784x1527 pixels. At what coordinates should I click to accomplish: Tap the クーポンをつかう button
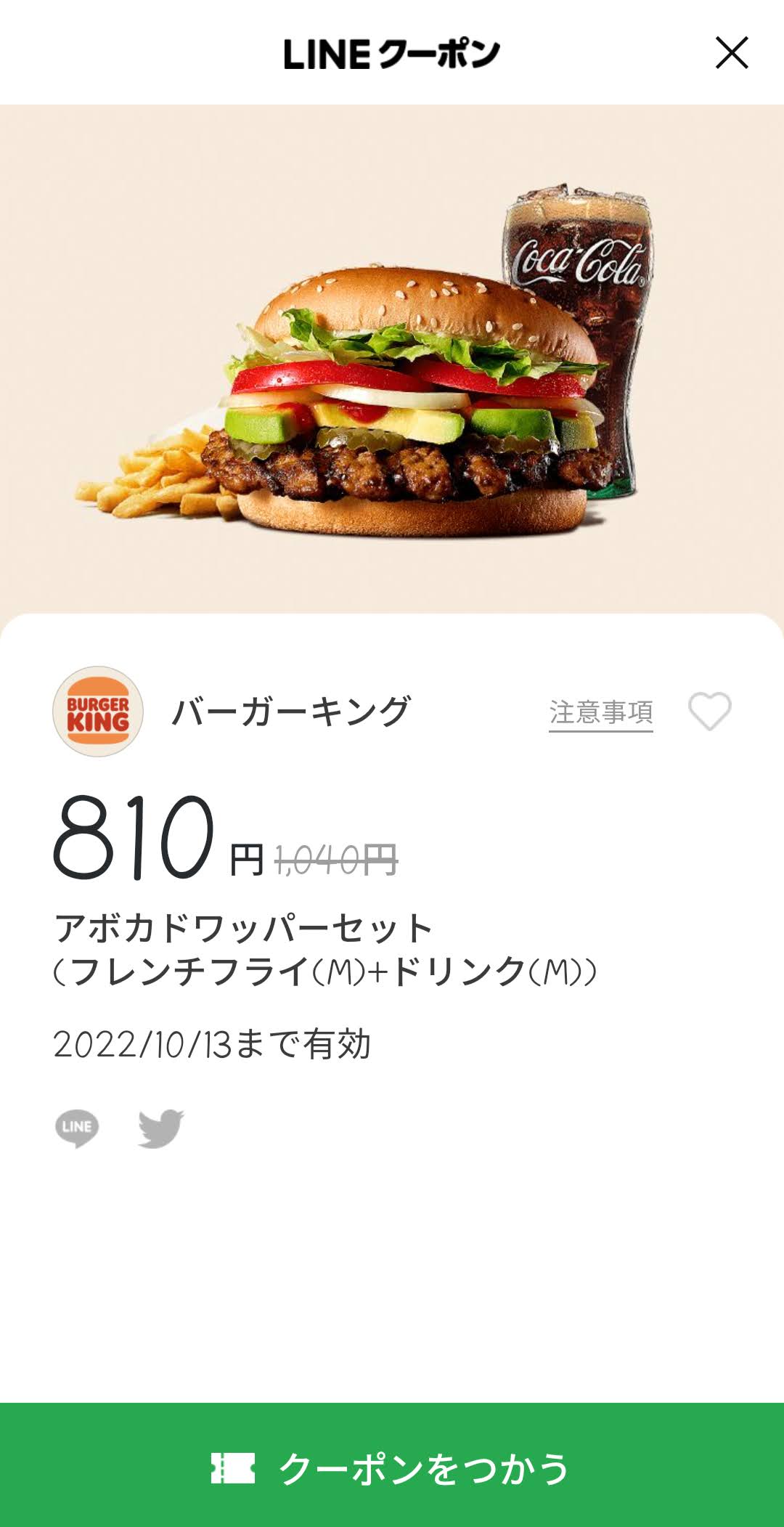(392, 1467)
